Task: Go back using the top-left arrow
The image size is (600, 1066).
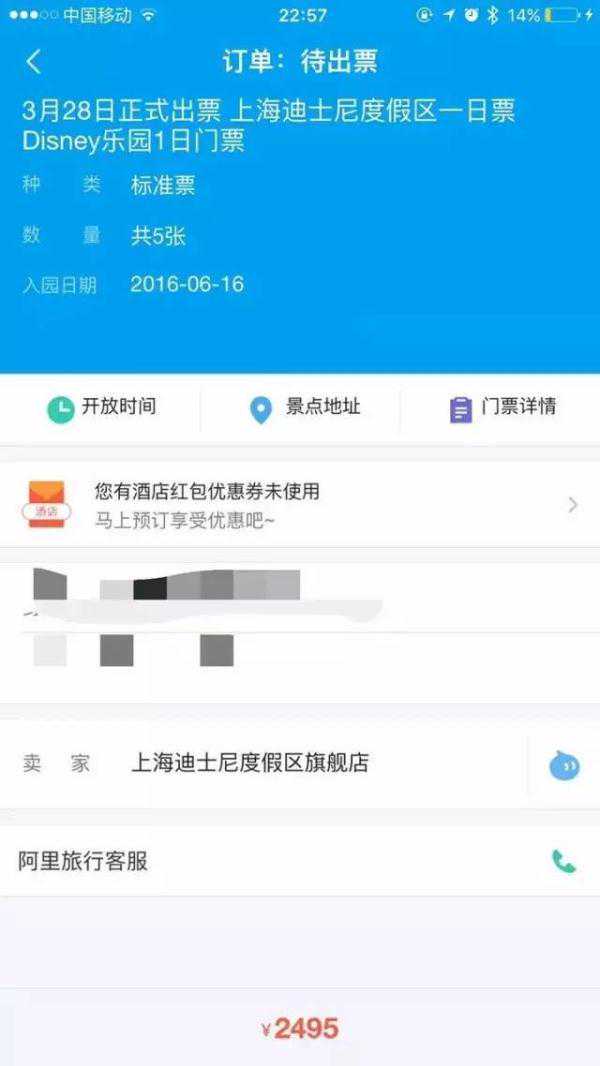Action: tap(34, 62)
